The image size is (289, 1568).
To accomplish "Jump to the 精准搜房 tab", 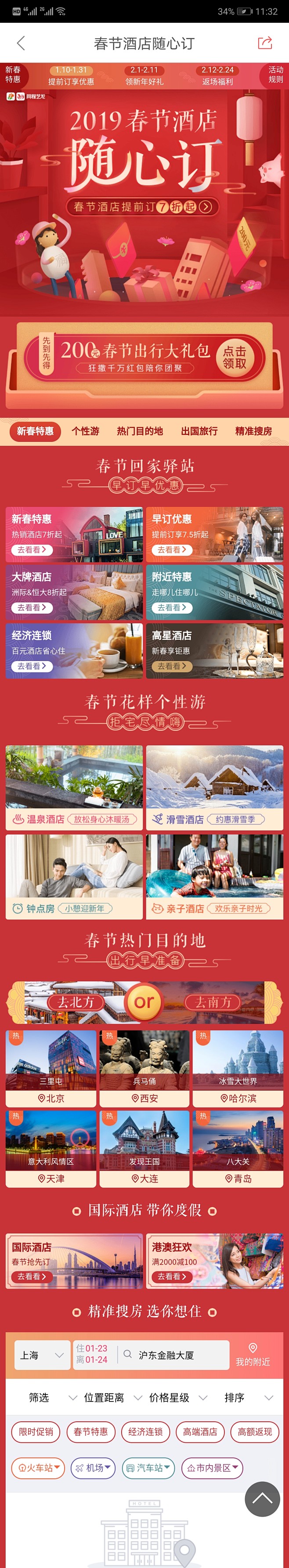I will click(254, 431).
